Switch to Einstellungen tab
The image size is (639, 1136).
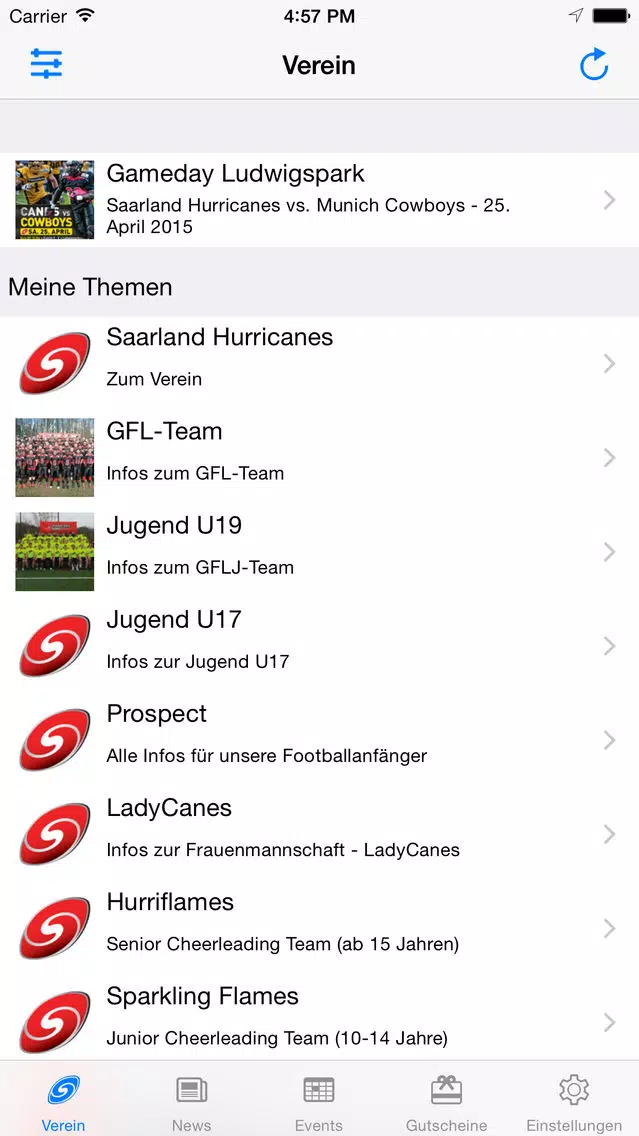(x=574, y=1100)
